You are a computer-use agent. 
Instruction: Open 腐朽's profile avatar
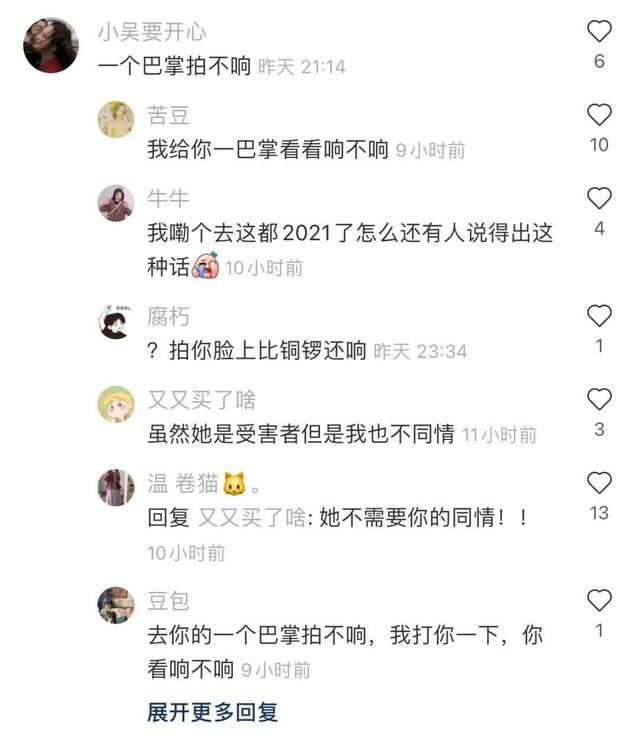pyautogui.click(x=116, y=322)
